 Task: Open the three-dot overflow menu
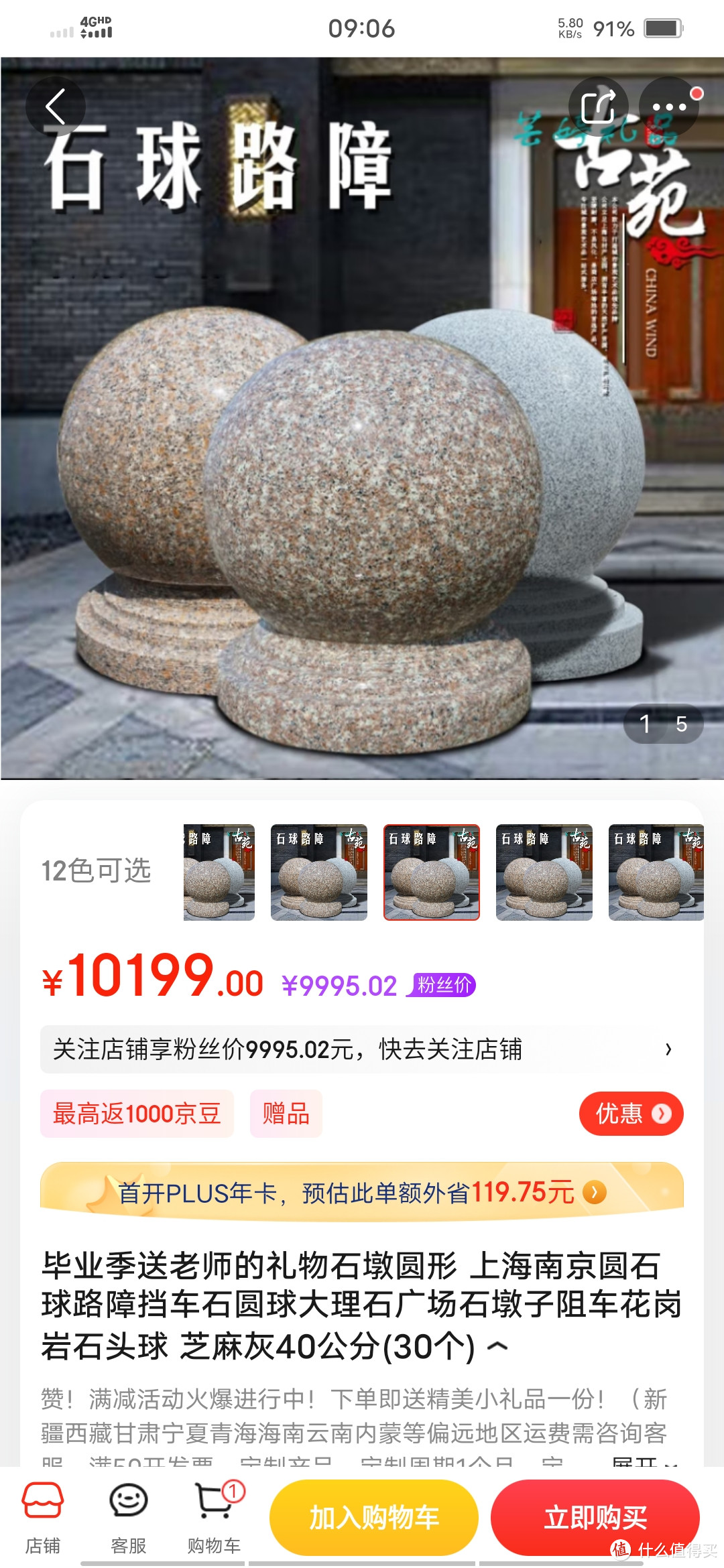point(668,107)
